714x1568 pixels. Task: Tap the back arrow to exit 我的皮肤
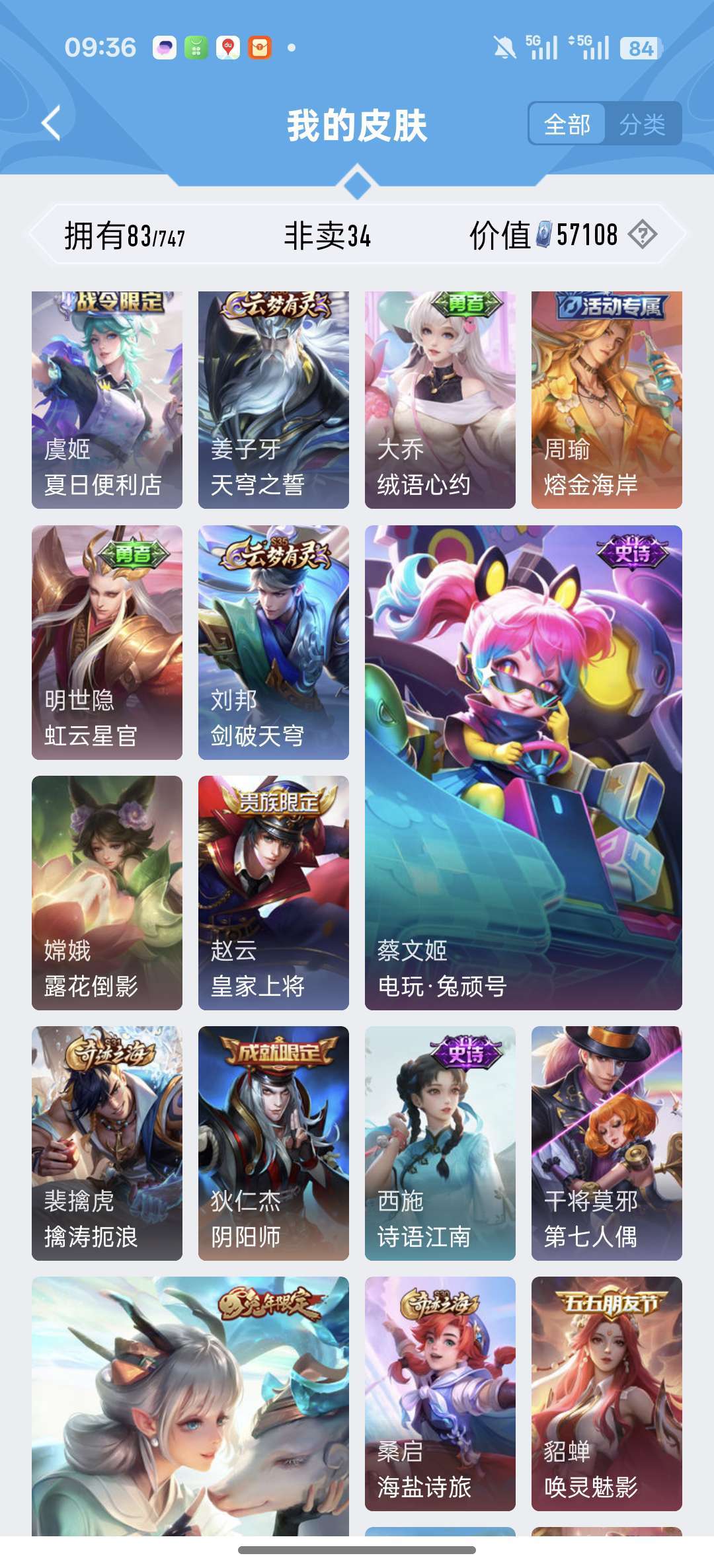tap(50, 123)
